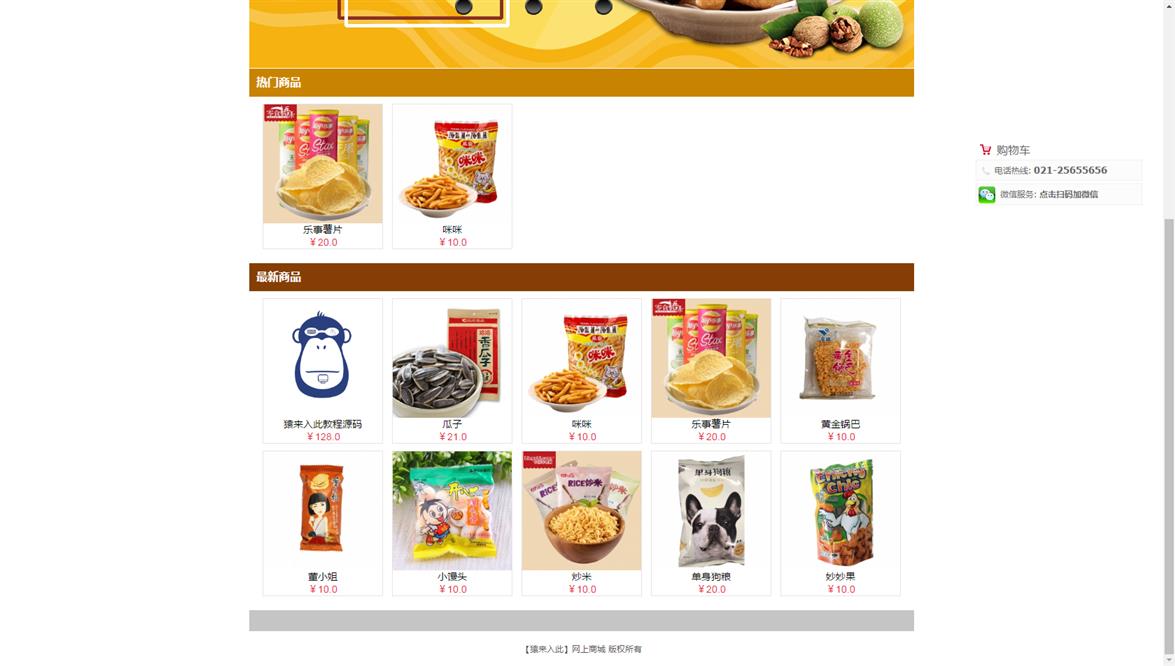Open the 小馒头 product
Viewport: 1175px width, 666px height.
(x=452, y=512)
